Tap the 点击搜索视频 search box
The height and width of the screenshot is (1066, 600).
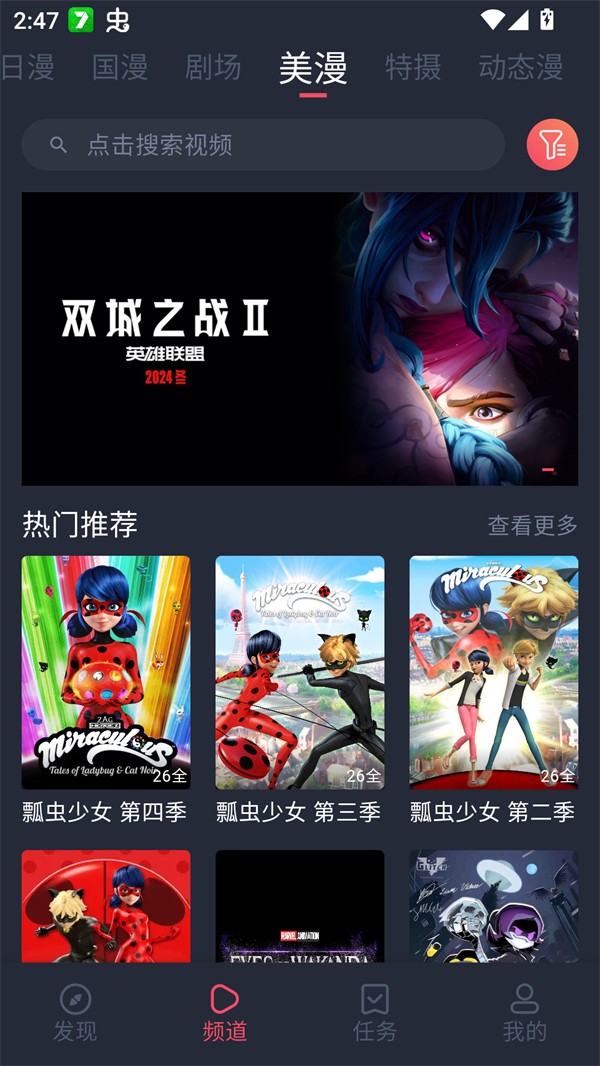(263, 145)
